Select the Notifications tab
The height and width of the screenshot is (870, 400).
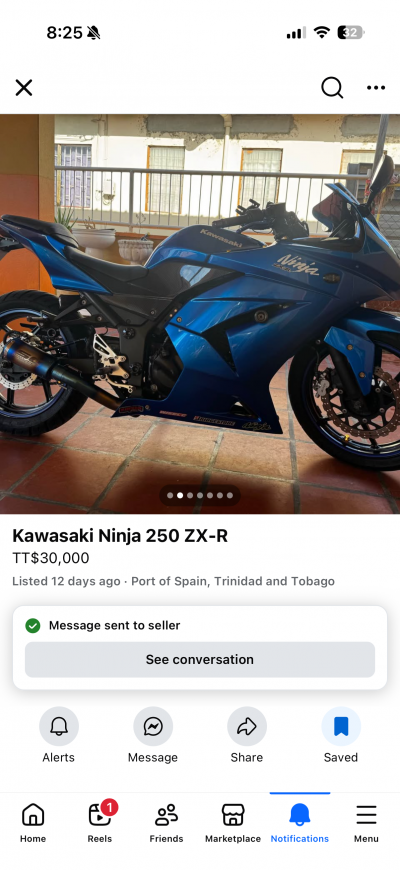[x=300, y=823]
